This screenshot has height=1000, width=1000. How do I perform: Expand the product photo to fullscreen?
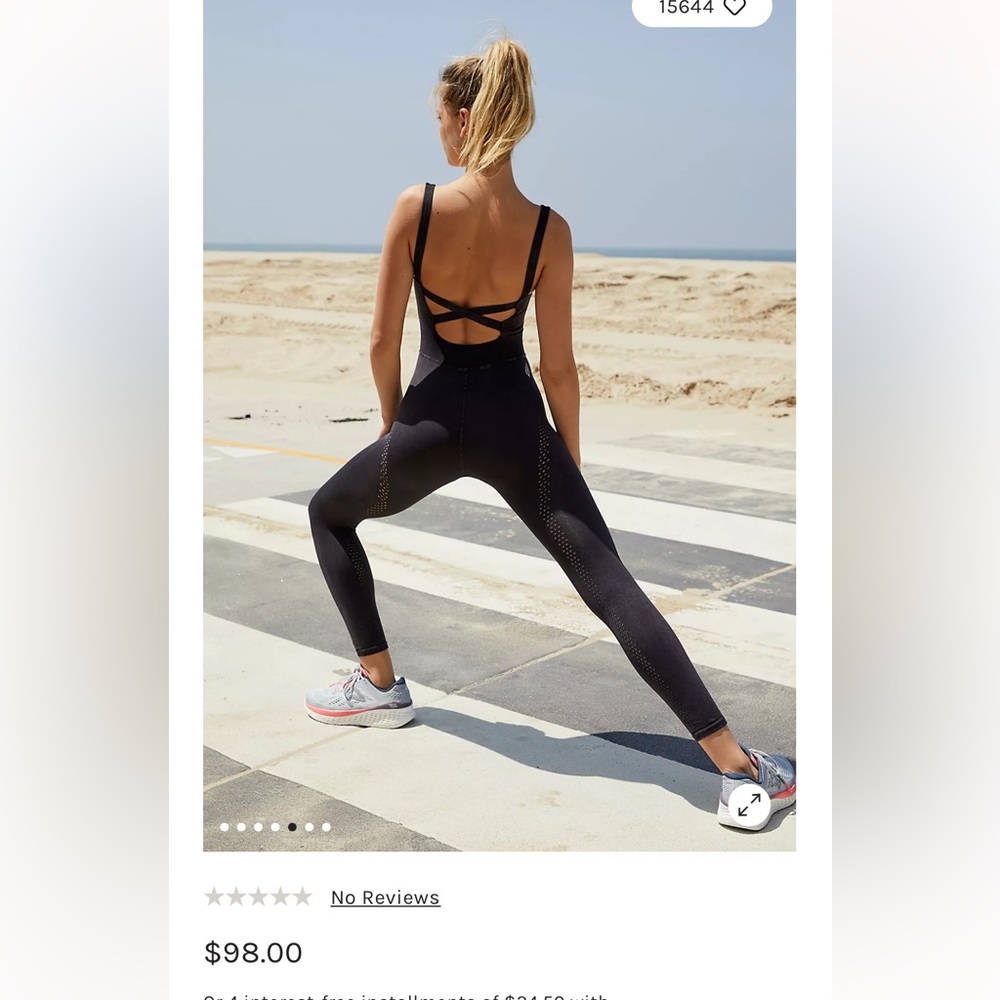click(x=749, y=806)
